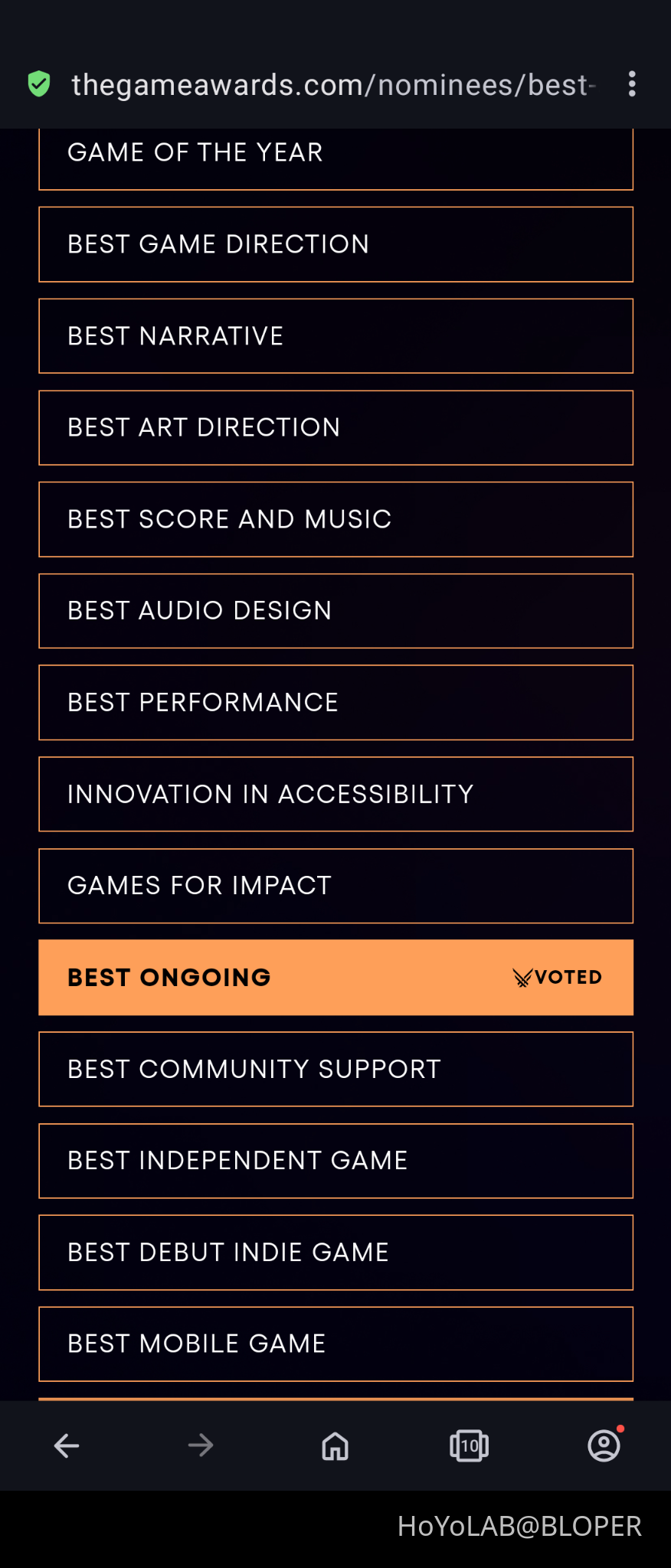Go to the browser home page
Image resolution: width=671 pixels, height=1568 pixels.
coord(335,1445)
